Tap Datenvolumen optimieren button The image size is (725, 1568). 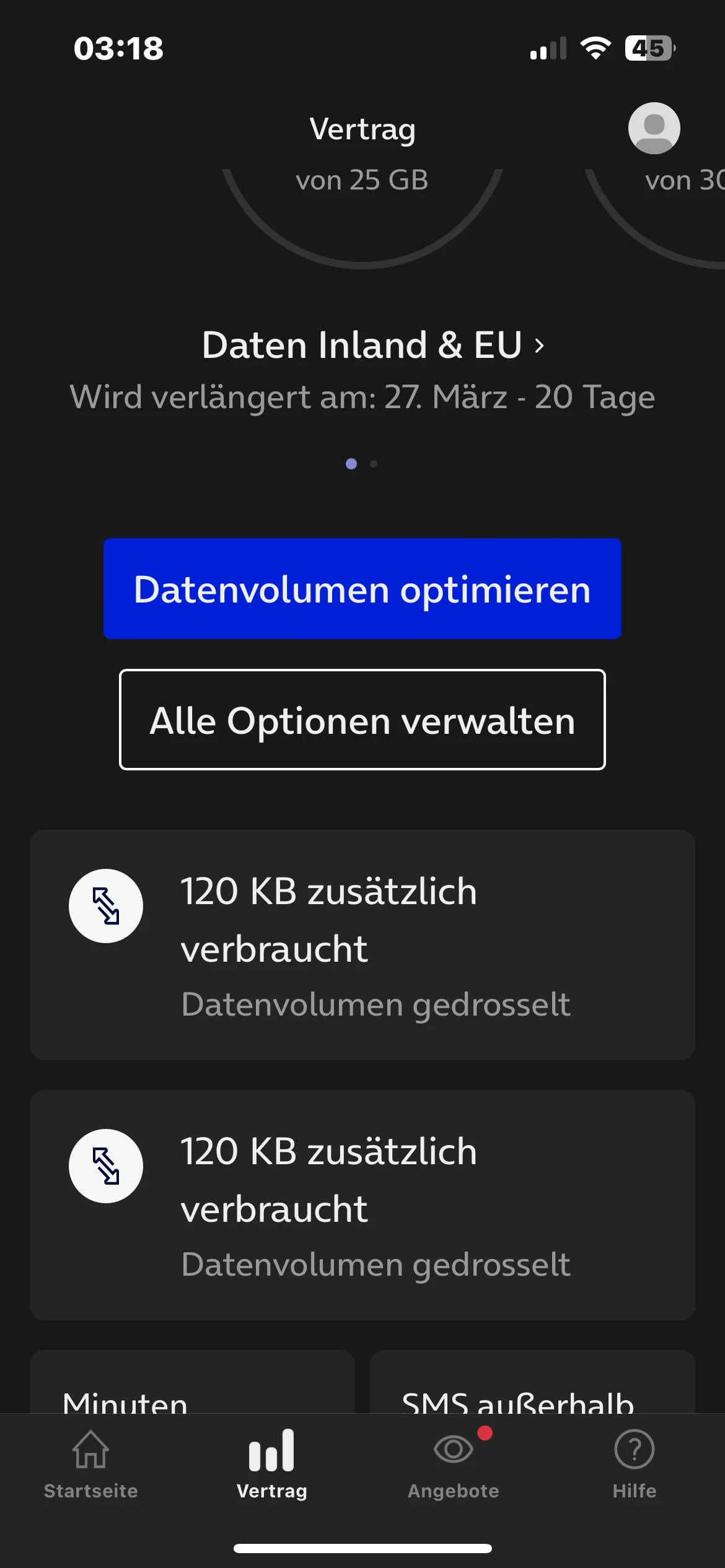362,588
